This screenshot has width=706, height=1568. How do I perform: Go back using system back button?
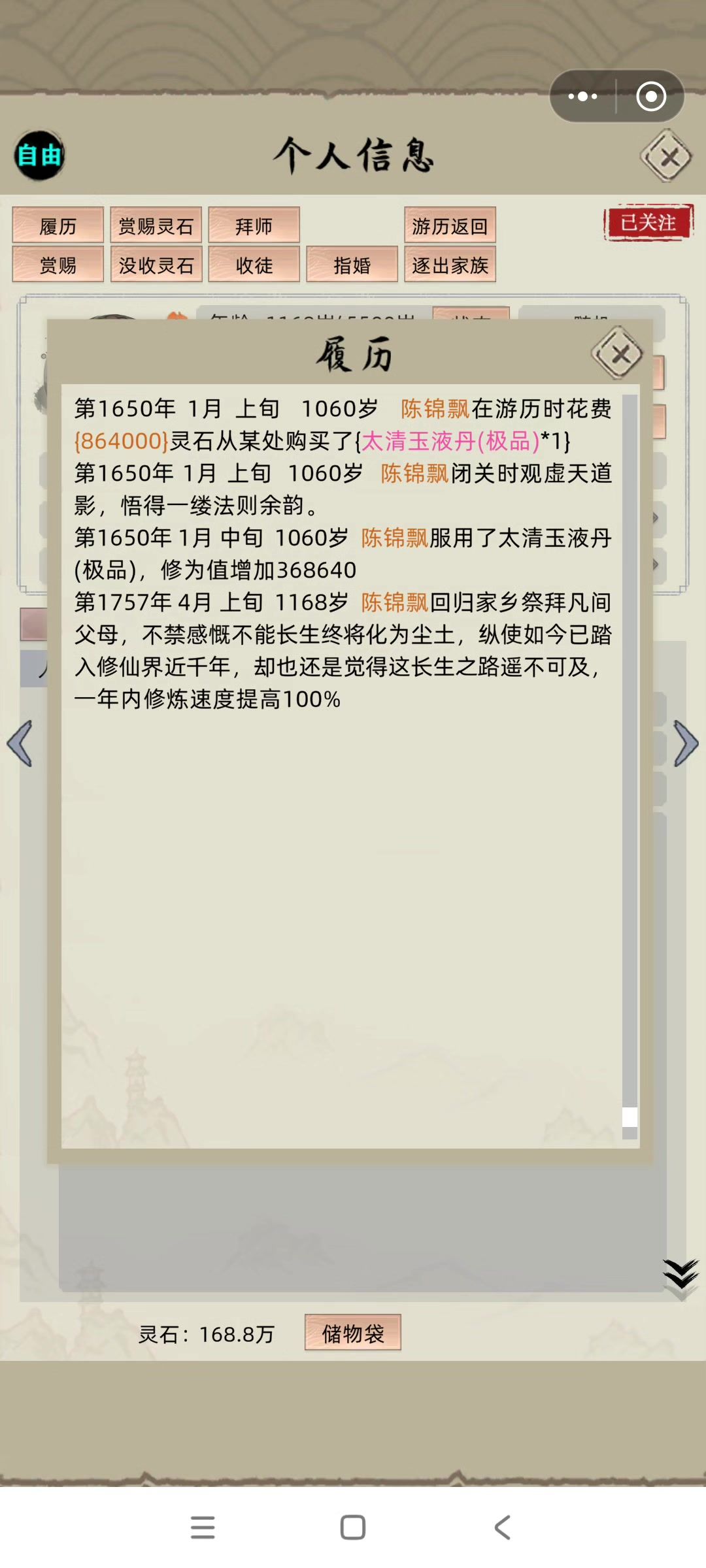click(503, 1527)
